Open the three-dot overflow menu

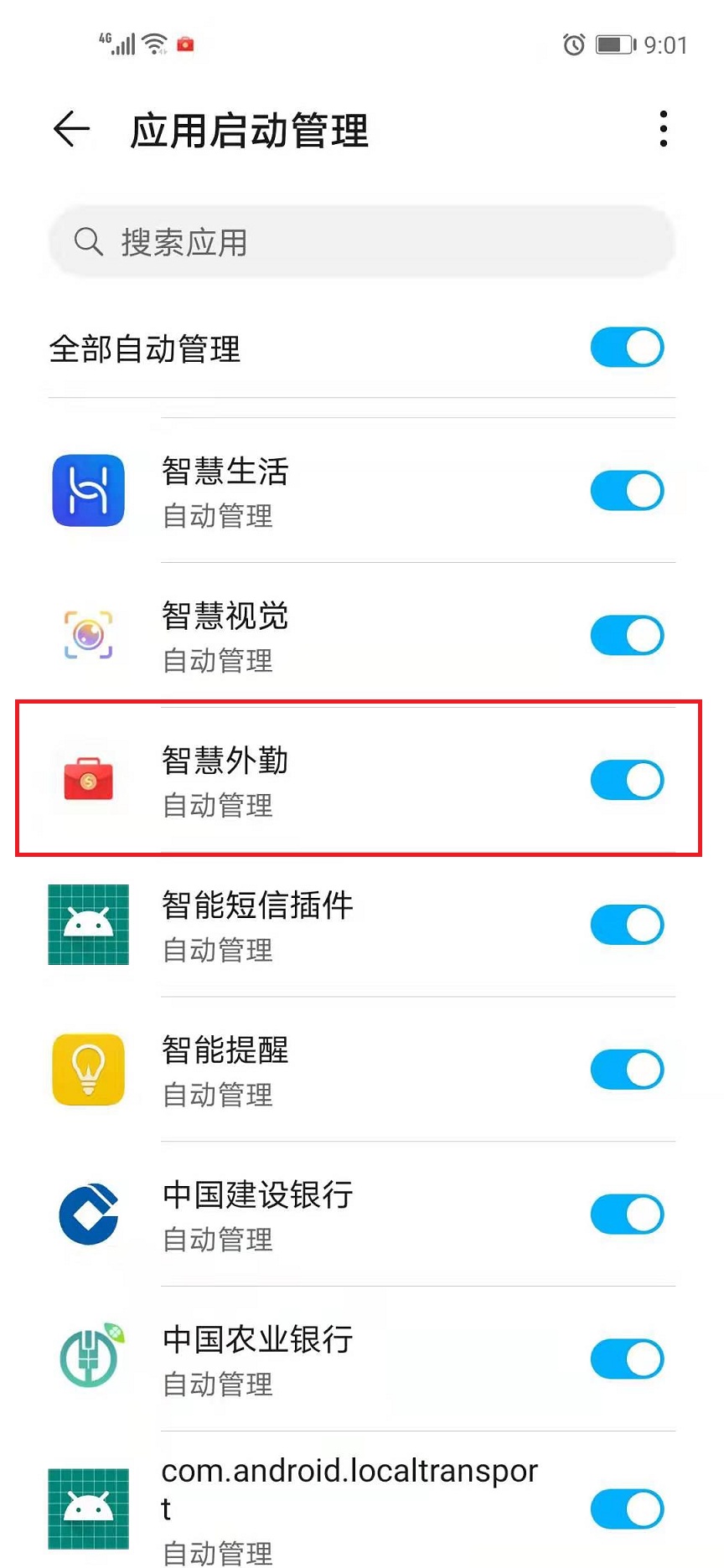coord(663,130)
